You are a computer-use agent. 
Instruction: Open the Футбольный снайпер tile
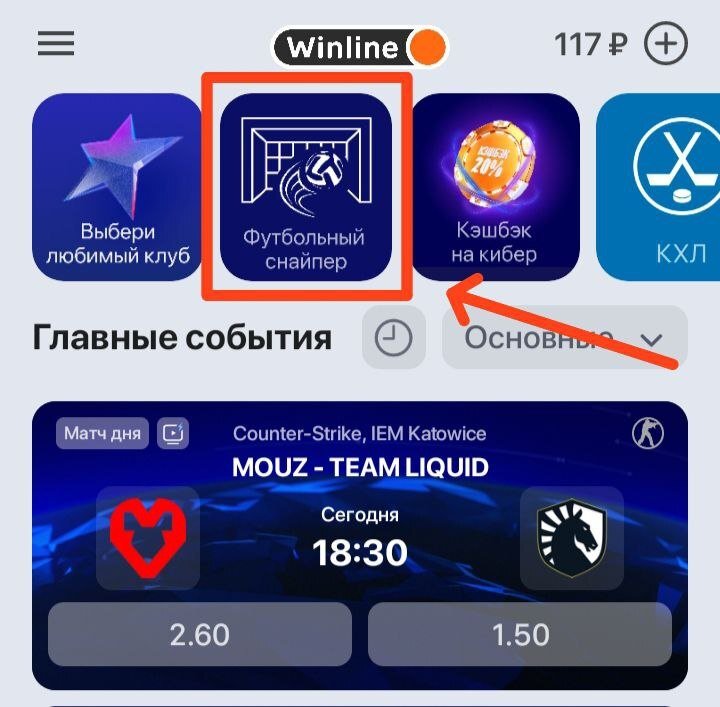click(305, 187)
